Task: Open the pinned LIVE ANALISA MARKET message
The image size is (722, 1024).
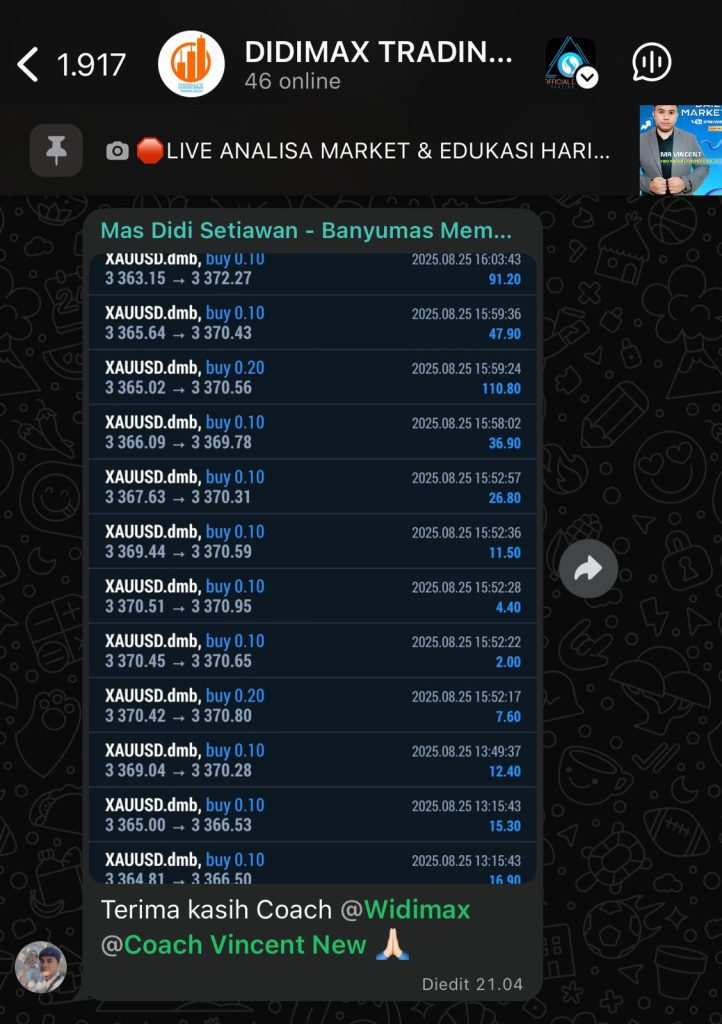Action: [x=387, y=151]
